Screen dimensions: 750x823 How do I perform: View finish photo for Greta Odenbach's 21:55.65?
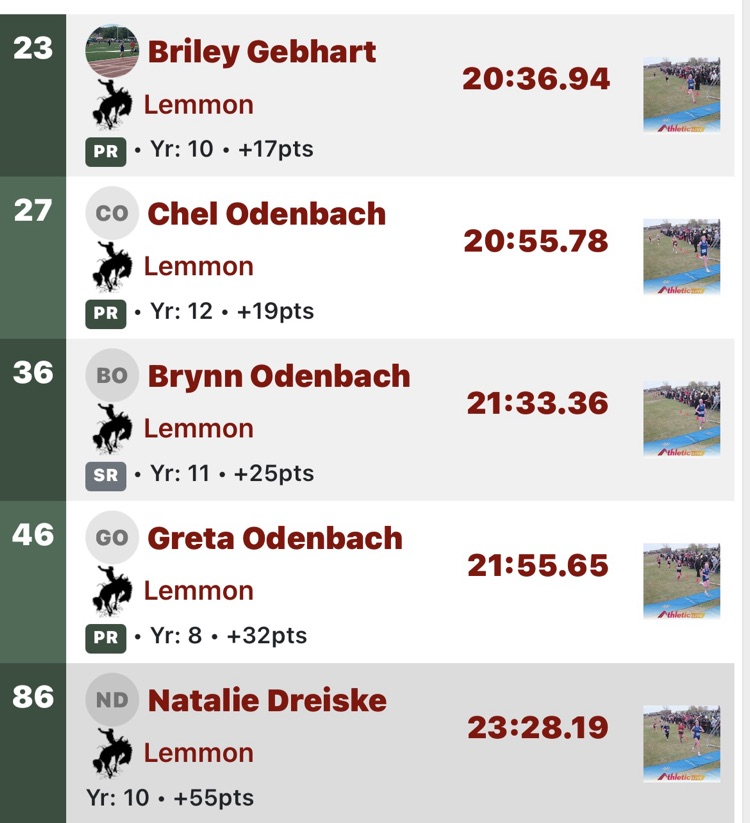pos(681,581)
